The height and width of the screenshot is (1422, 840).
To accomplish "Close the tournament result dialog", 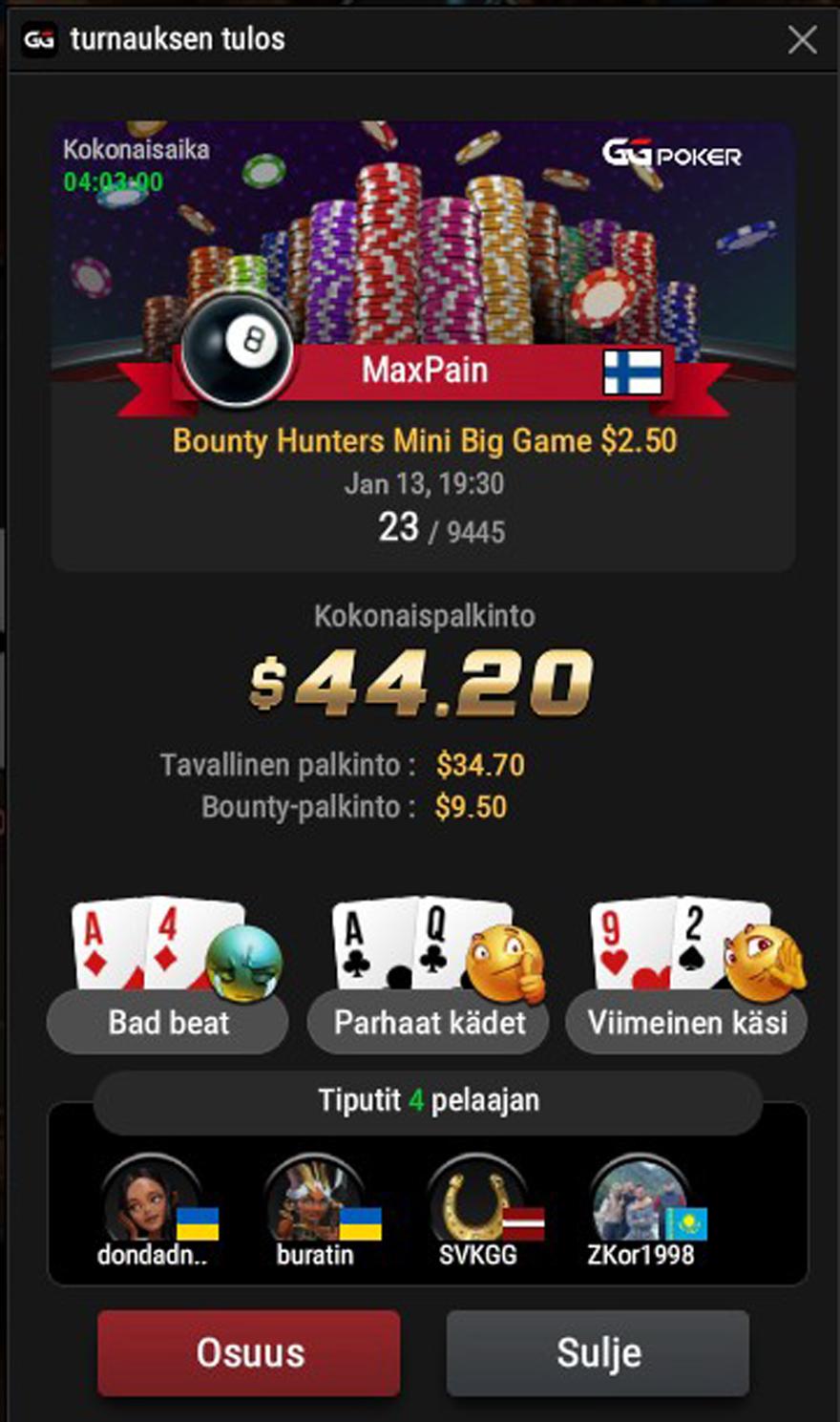I will 802,39.
